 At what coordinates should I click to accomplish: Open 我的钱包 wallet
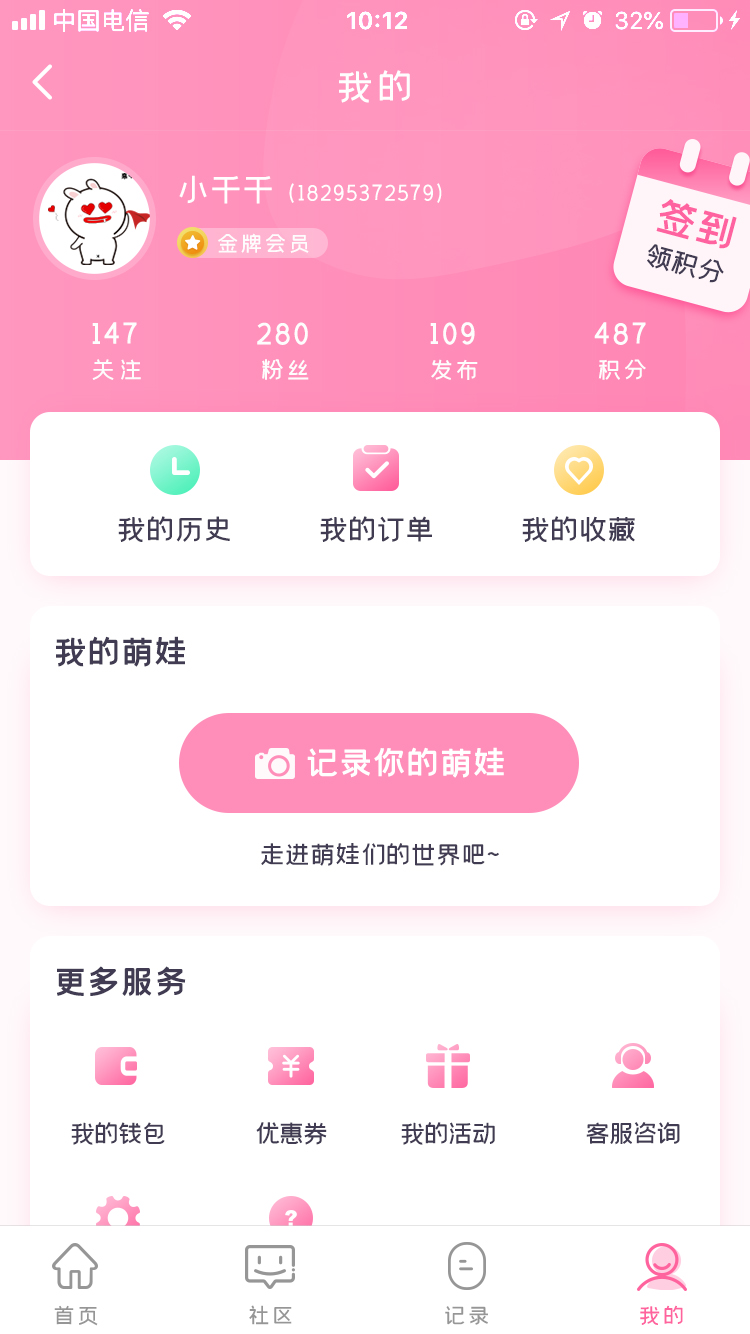coord(117,1092)
